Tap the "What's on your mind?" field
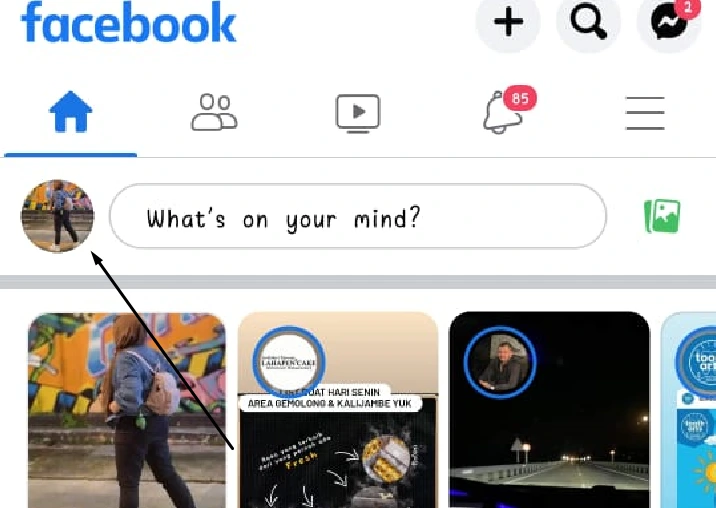 [x=357, y=216]
